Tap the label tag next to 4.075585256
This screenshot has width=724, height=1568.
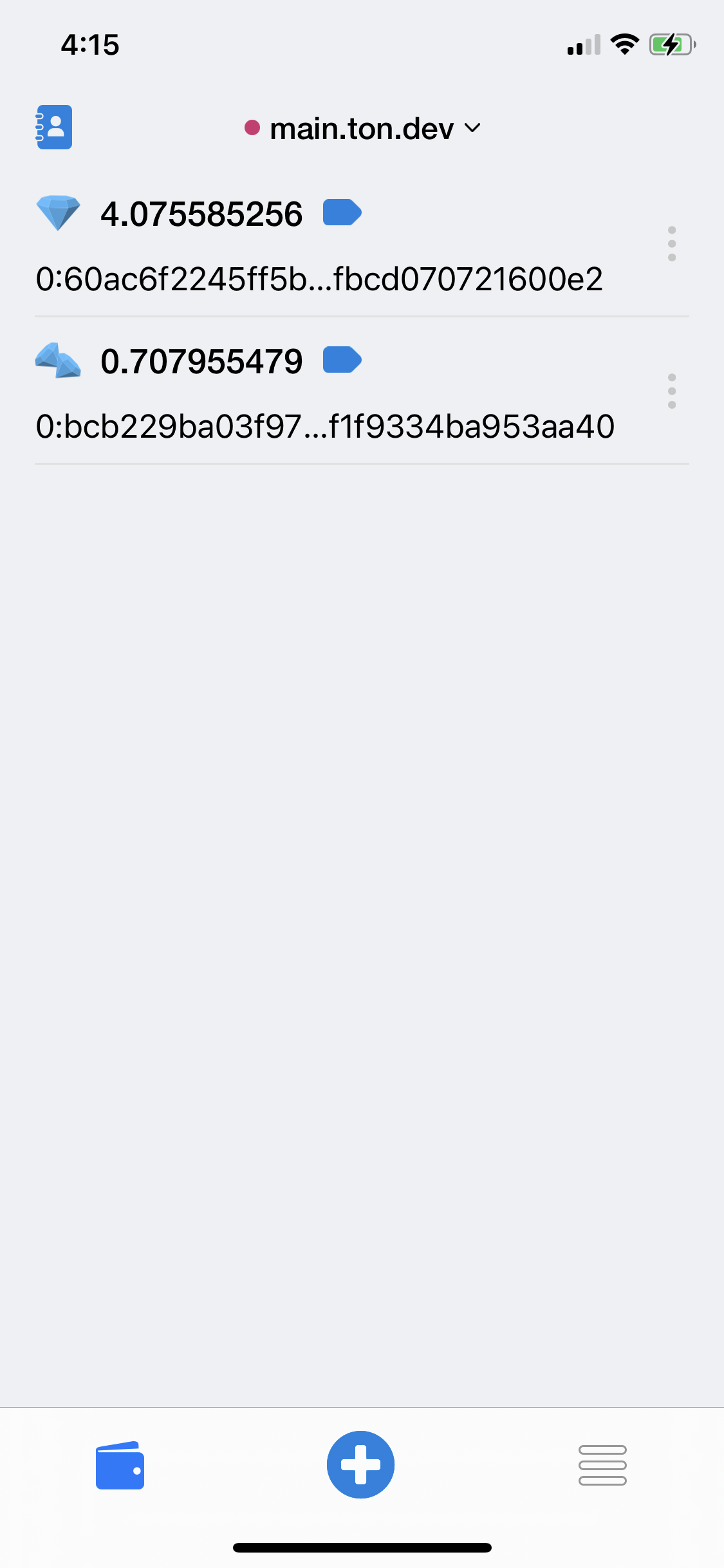[342, 212]
